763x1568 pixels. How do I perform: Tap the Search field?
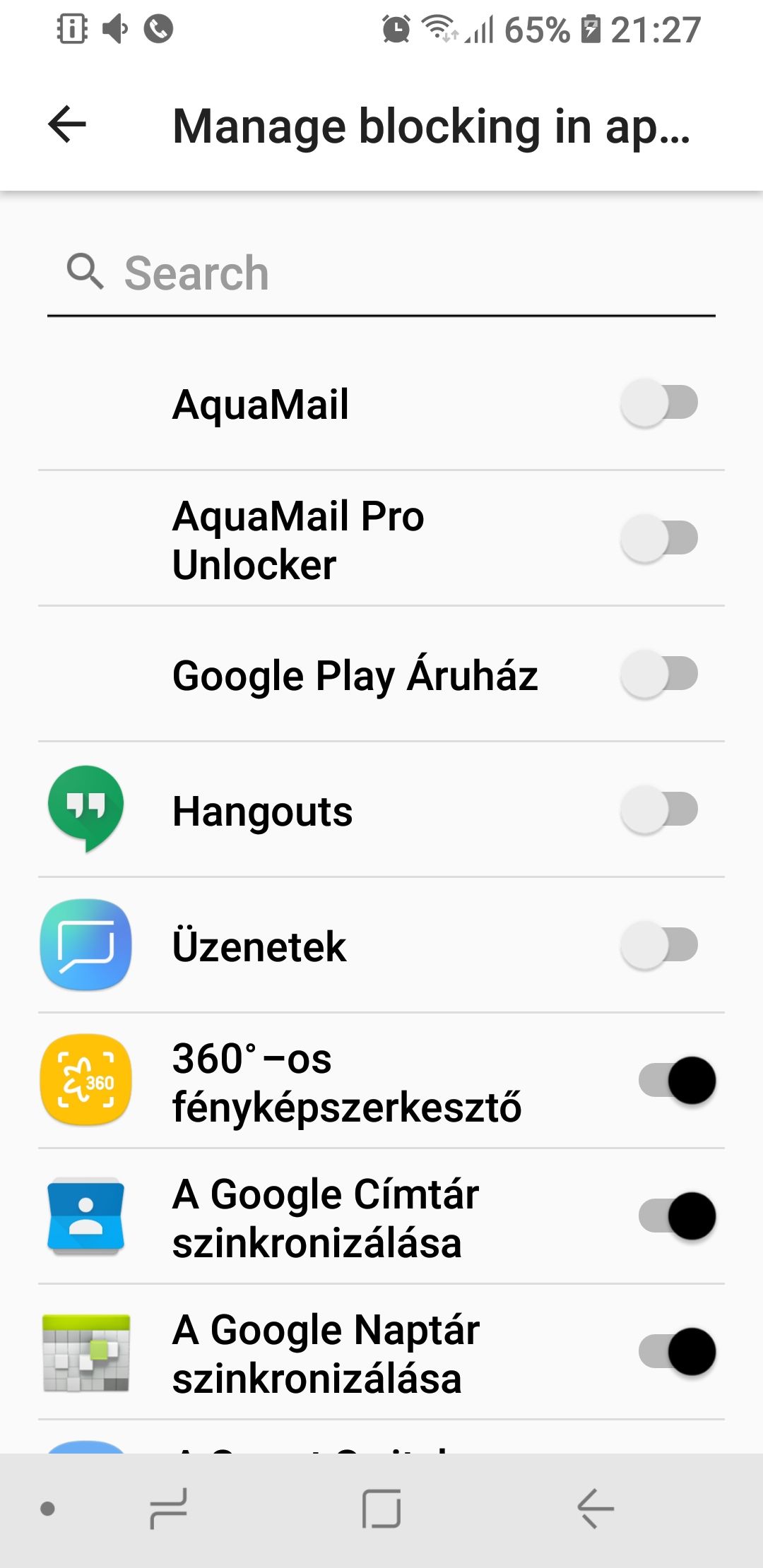click(x=381, y=273)
